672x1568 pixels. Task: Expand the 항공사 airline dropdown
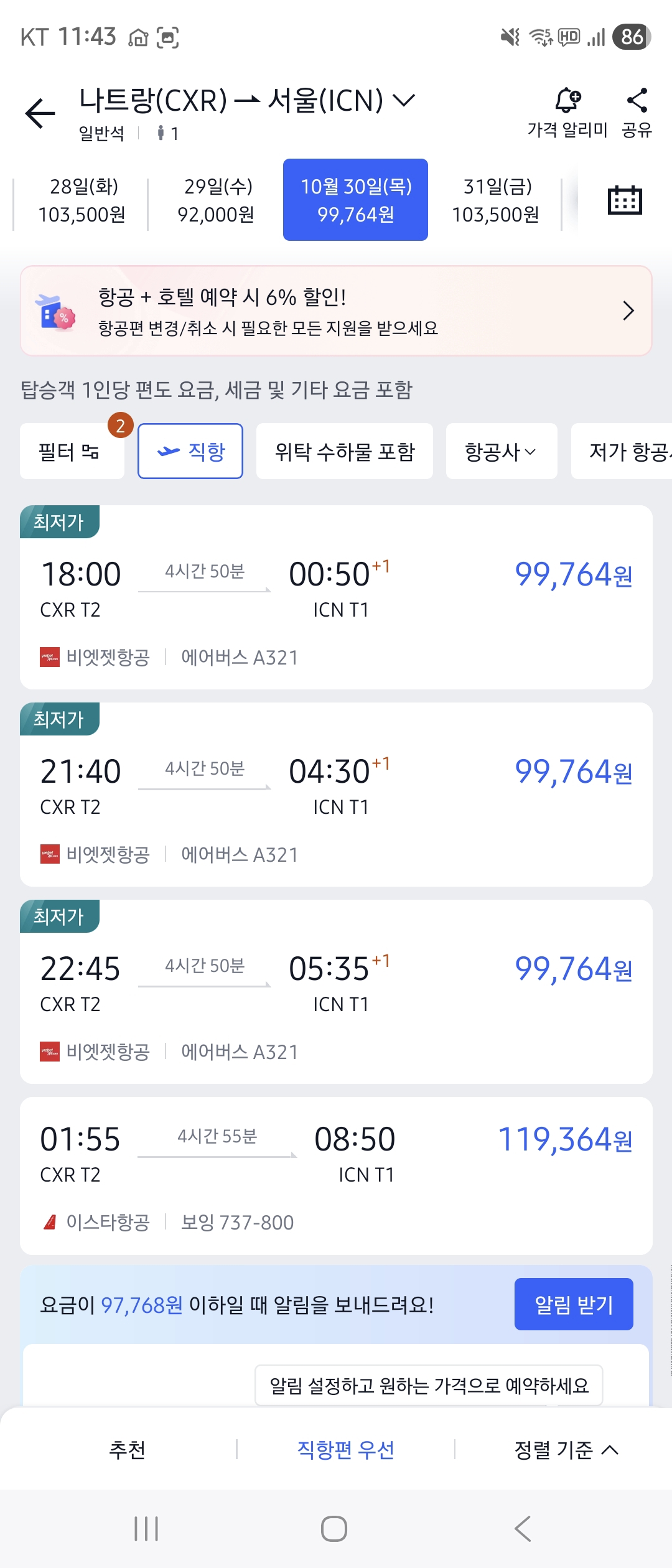(x=501, y=451)
